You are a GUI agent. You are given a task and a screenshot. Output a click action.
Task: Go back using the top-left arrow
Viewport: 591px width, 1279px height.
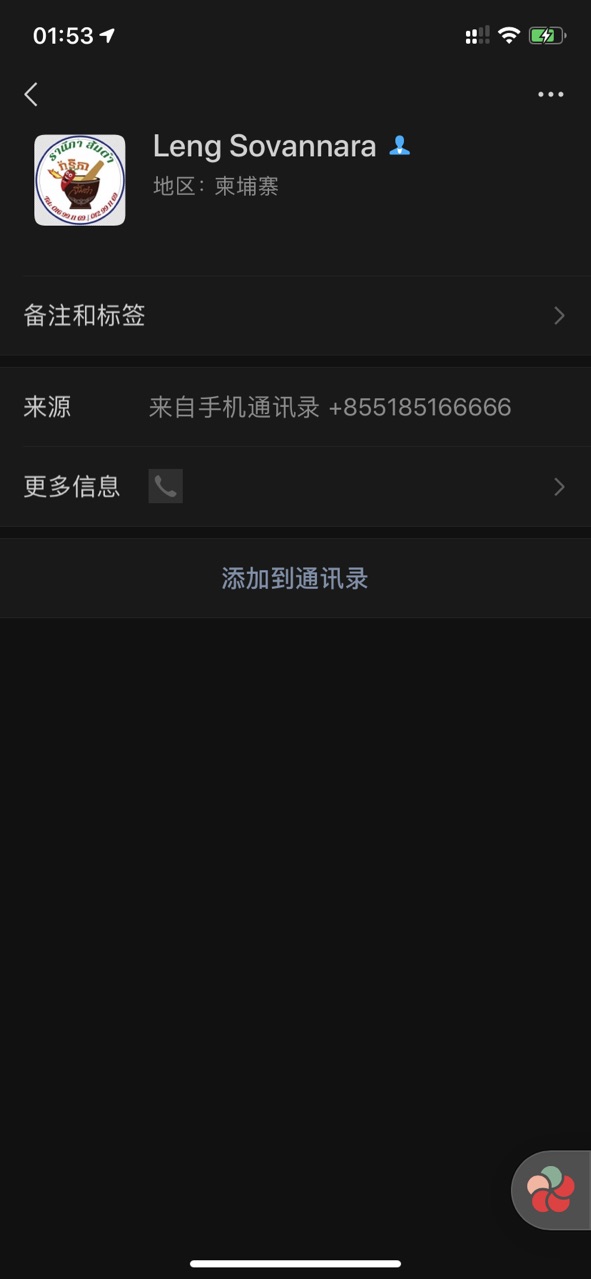(x=31, y=94)
